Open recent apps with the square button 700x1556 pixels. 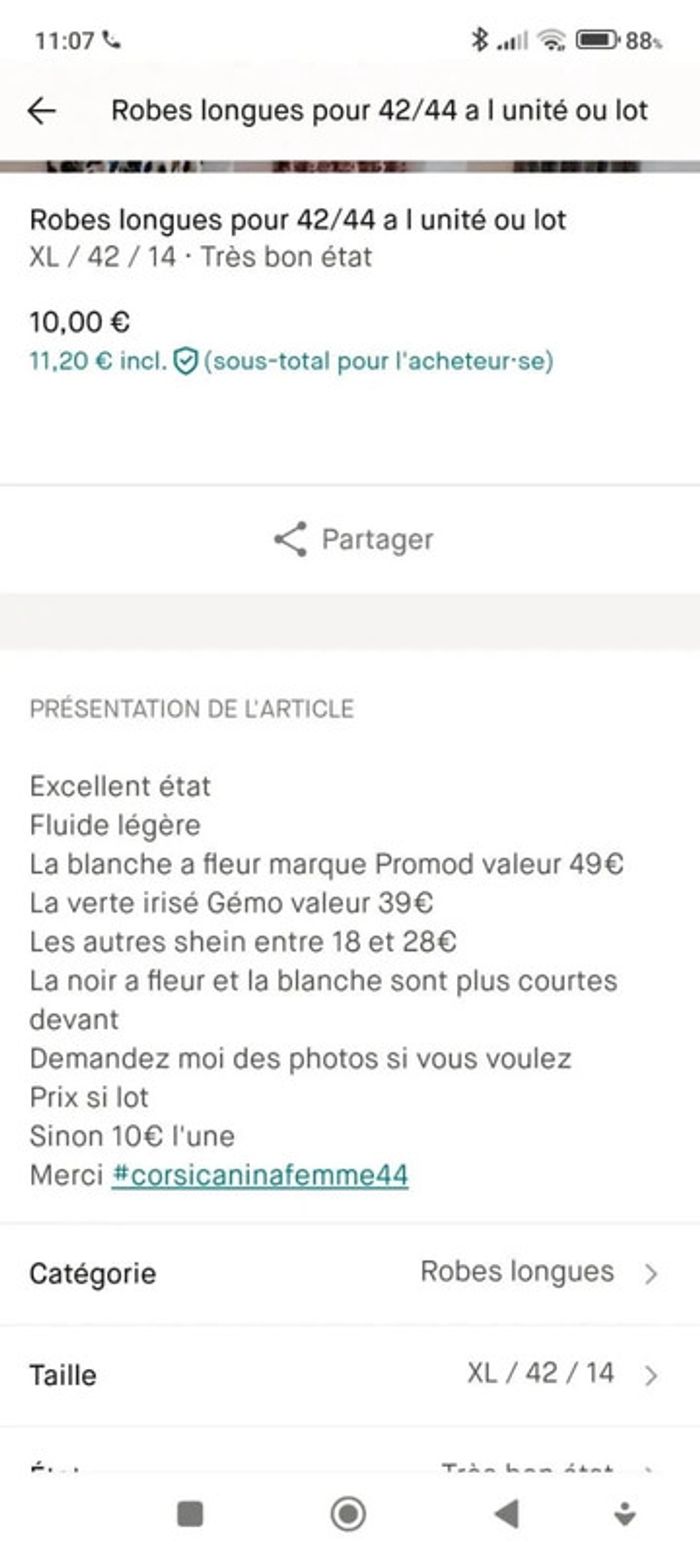point(190,1515)
